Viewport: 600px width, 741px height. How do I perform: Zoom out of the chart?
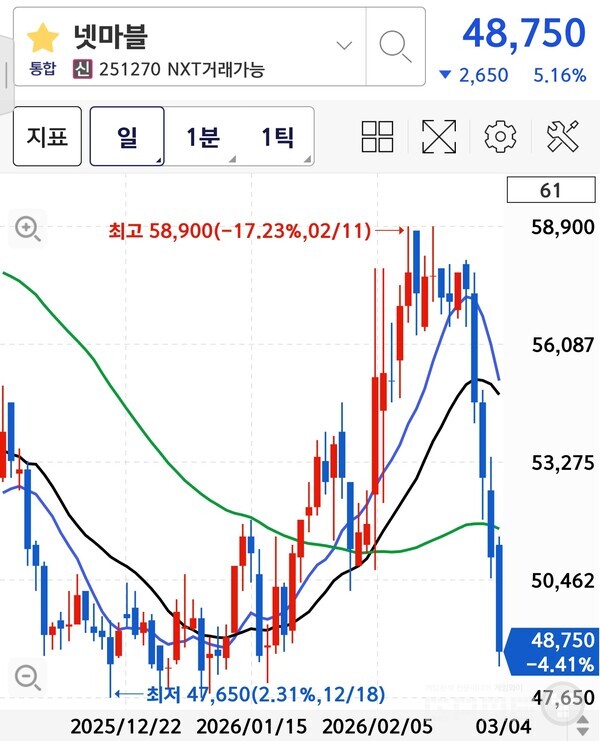point(28,676)
